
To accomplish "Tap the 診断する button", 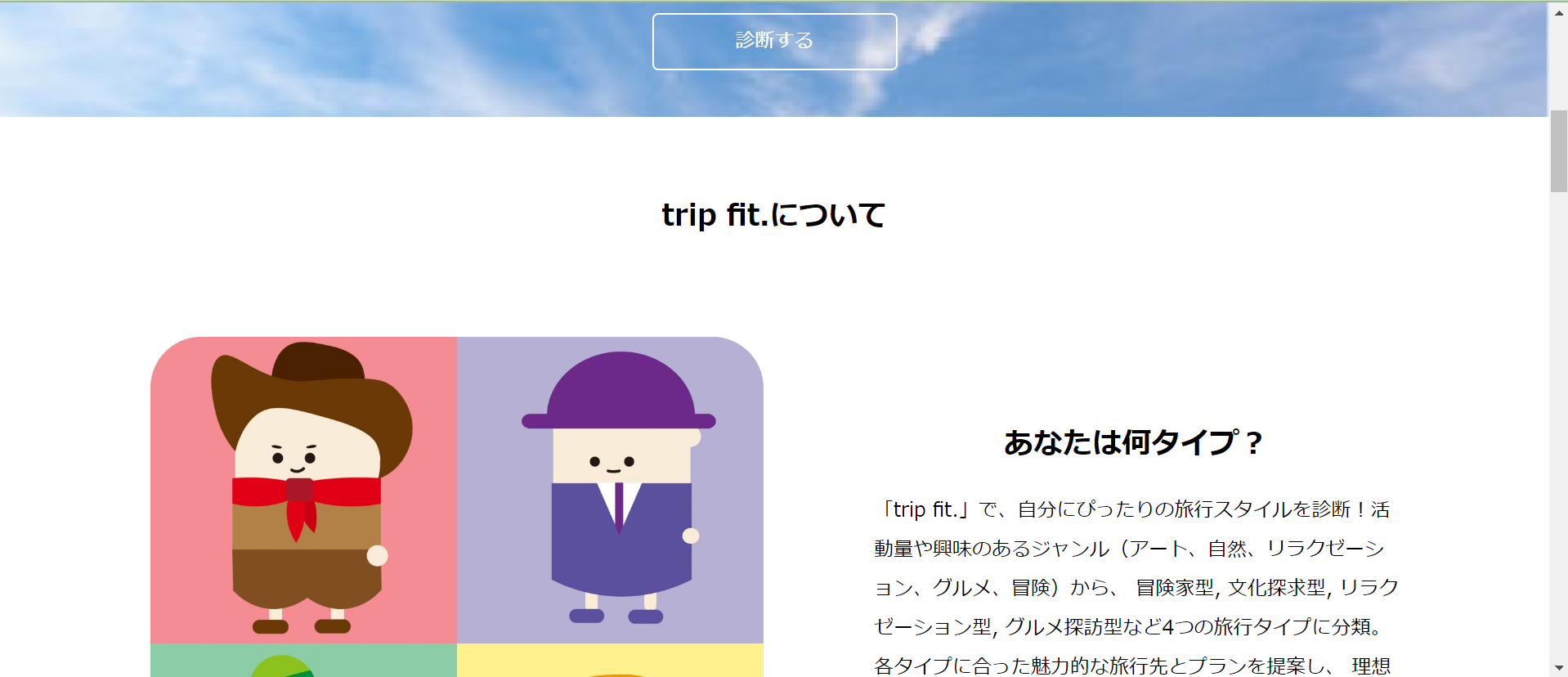I will click(x=774, y=41).
